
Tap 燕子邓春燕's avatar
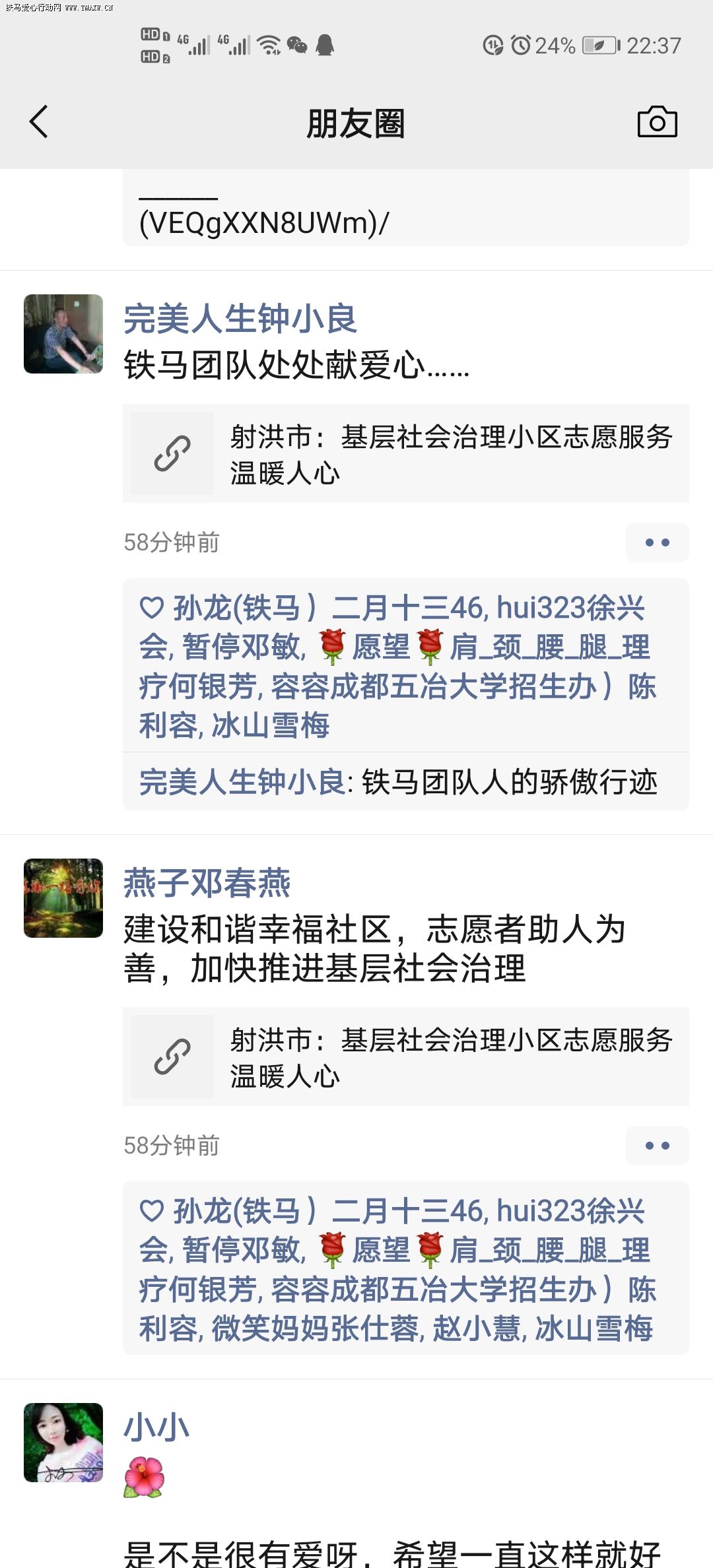tap(63, 898)
